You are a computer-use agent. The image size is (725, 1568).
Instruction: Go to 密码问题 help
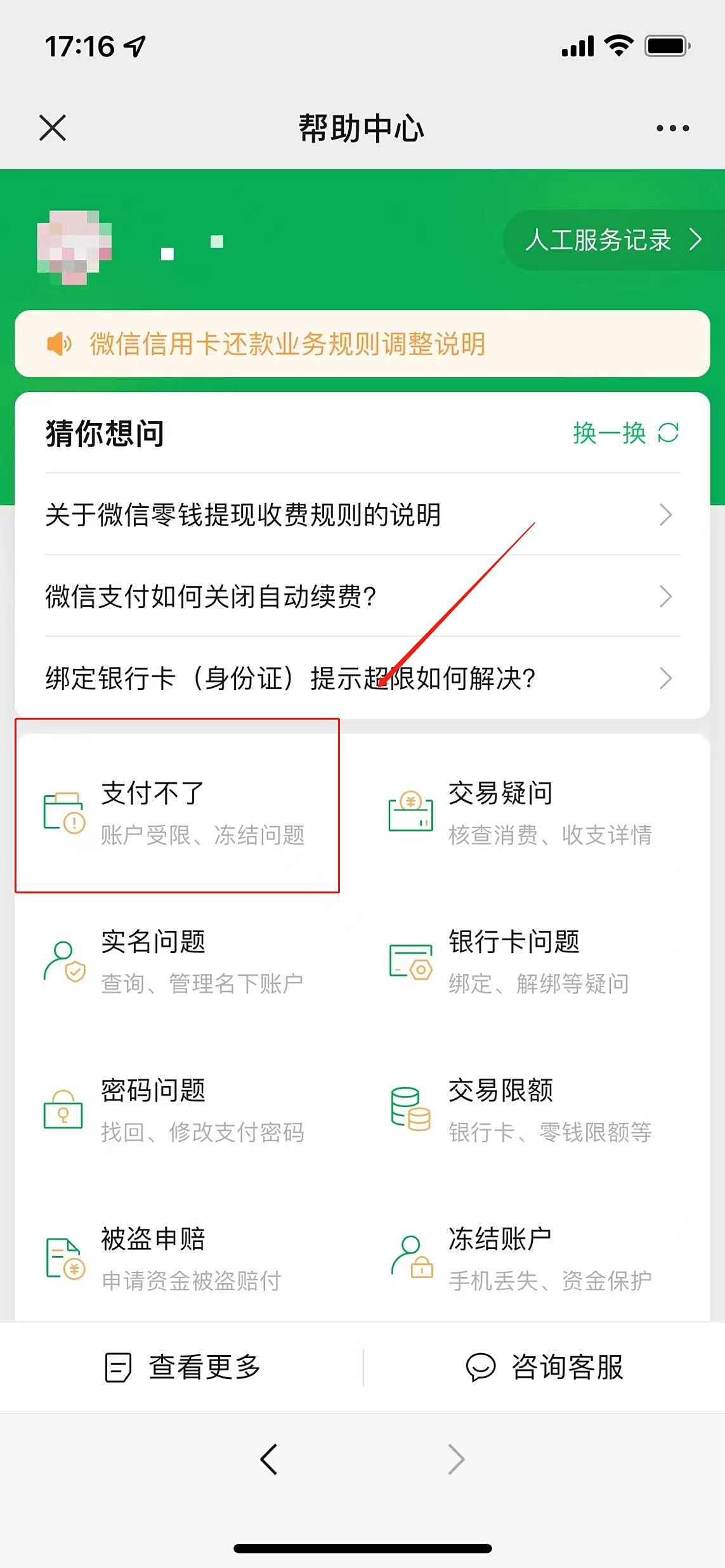click(178, 1110)
